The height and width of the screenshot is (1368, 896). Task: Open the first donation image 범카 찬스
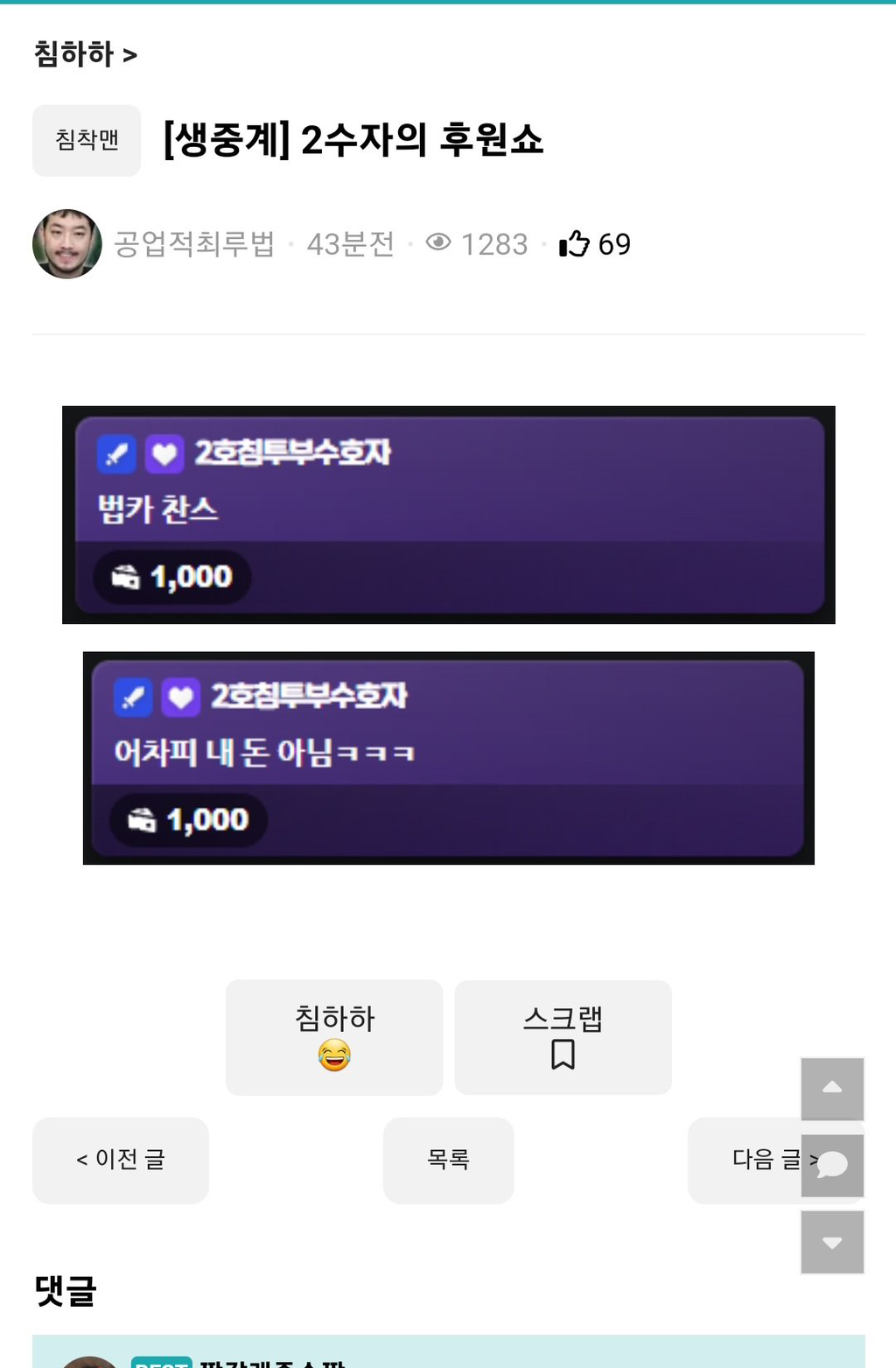(x=449, y=515)
